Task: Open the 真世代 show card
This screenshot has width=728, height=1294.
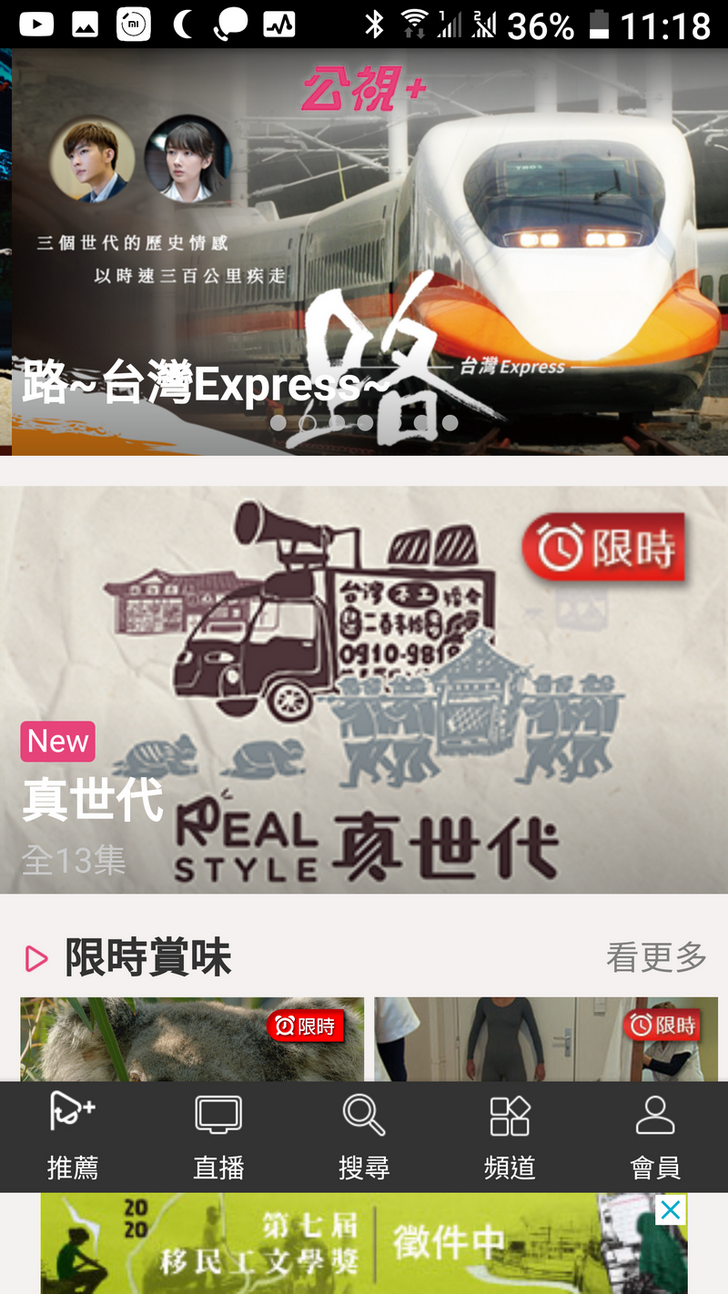Action: point(364,690)
